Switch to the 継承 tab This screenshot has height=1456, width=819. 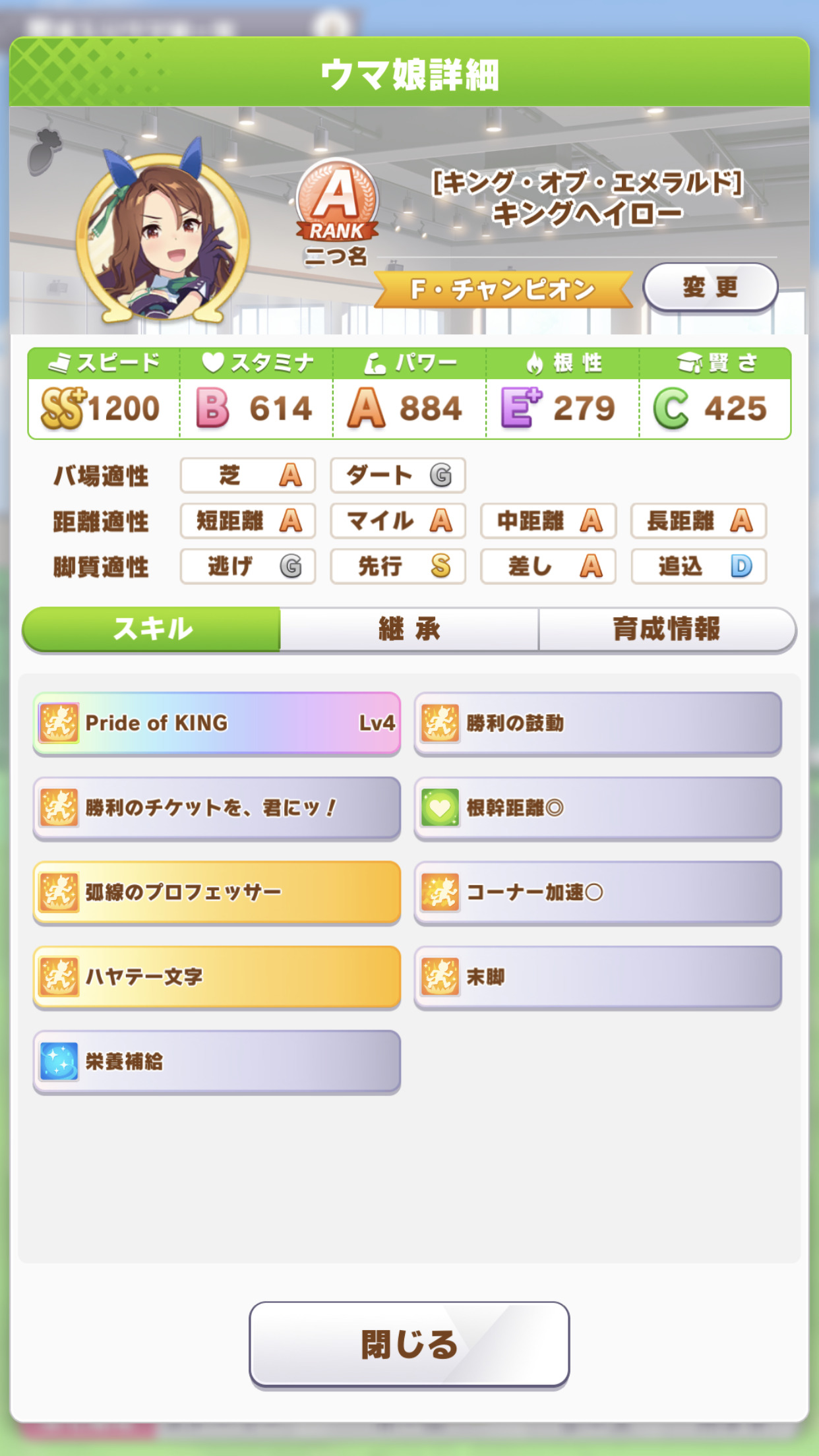click(409, 629)
